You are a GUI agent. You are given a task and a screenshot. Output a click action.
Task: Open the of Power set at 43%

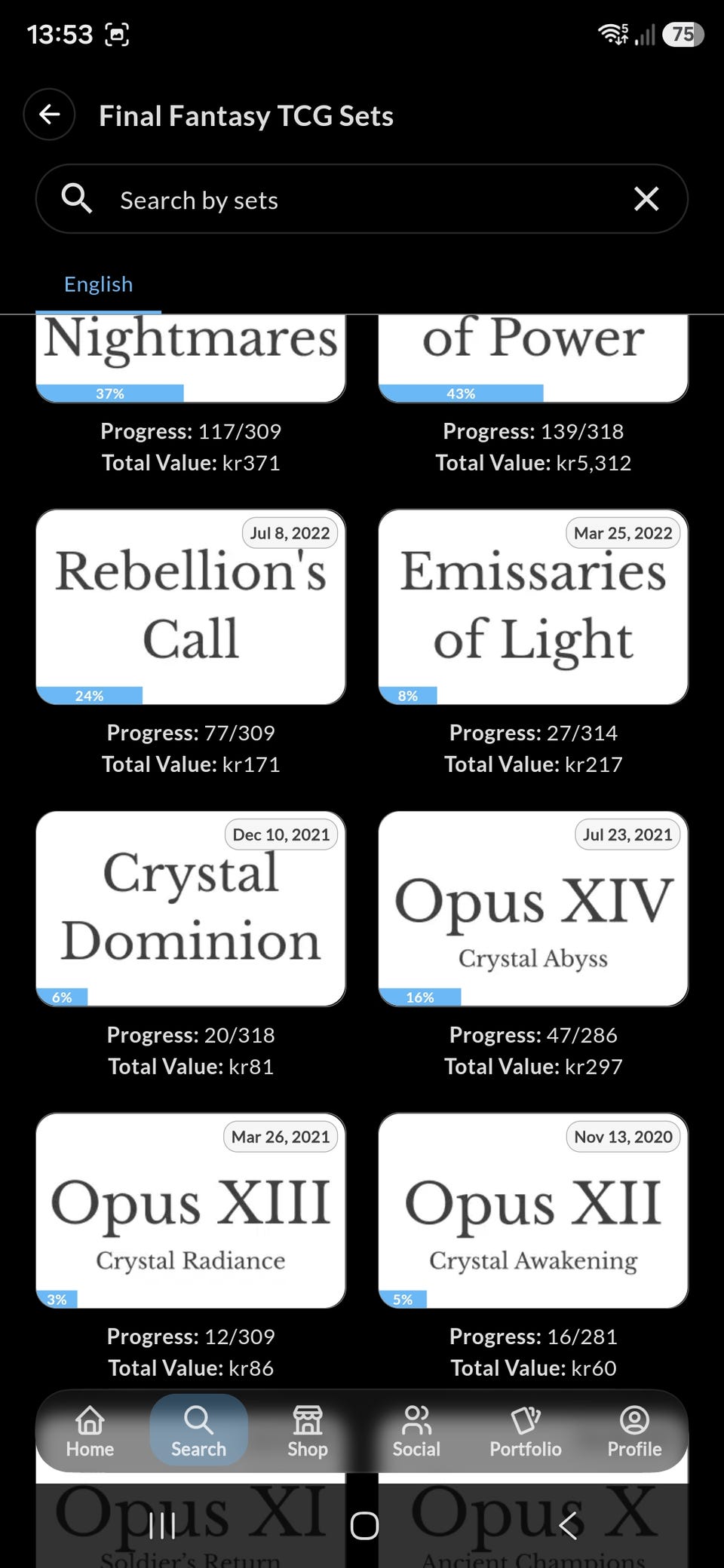point(533,359)
